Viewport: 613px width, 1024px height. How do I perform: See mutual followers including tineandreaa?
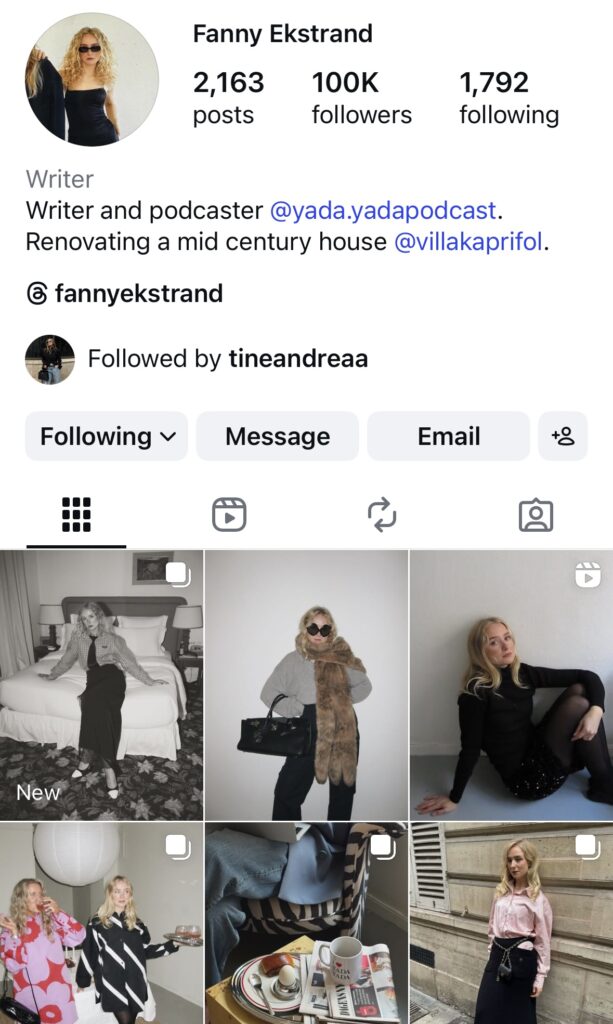point(227,359)
